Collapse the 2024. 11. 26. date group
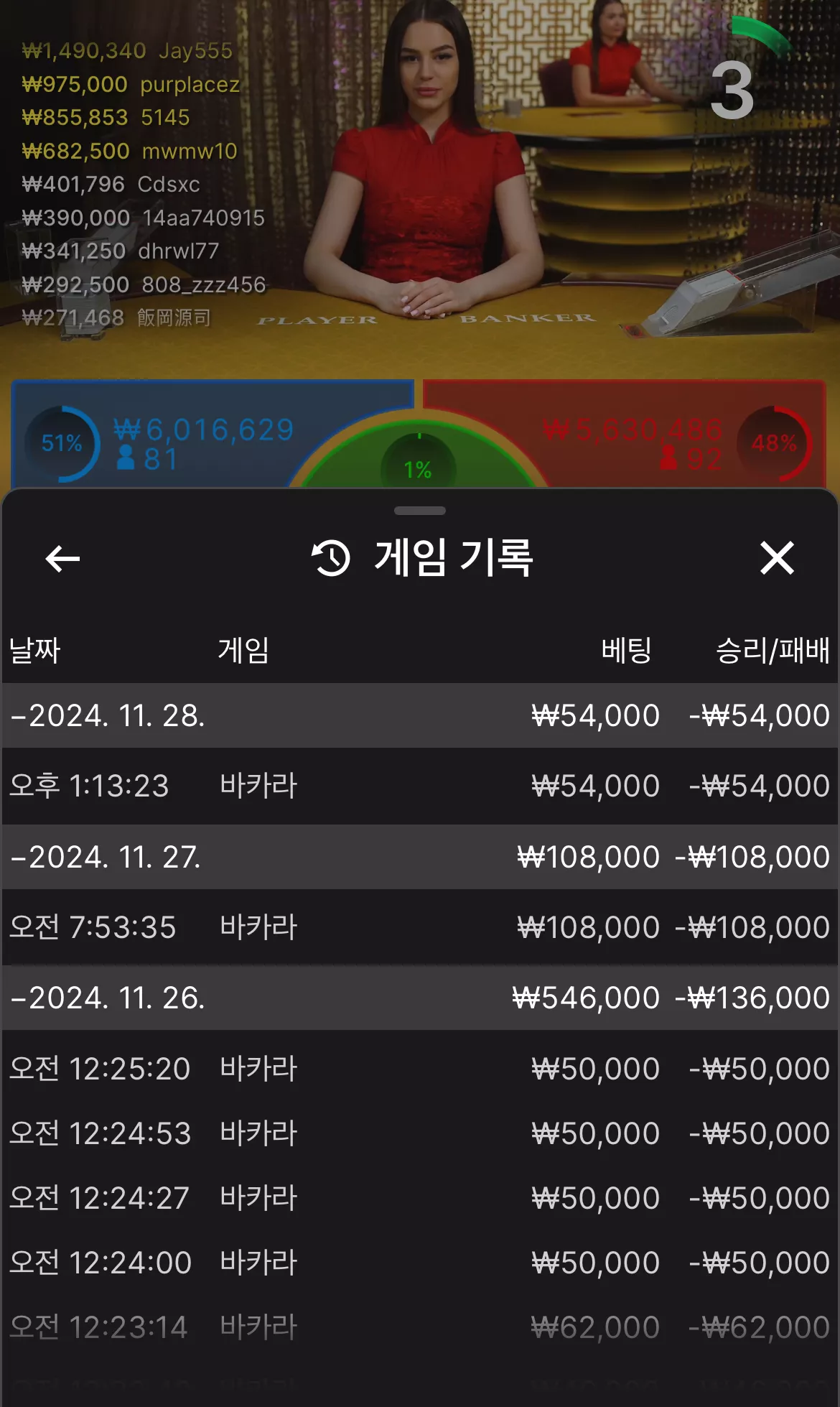Viewport: 840px width, 1407px height. [420, 998]
